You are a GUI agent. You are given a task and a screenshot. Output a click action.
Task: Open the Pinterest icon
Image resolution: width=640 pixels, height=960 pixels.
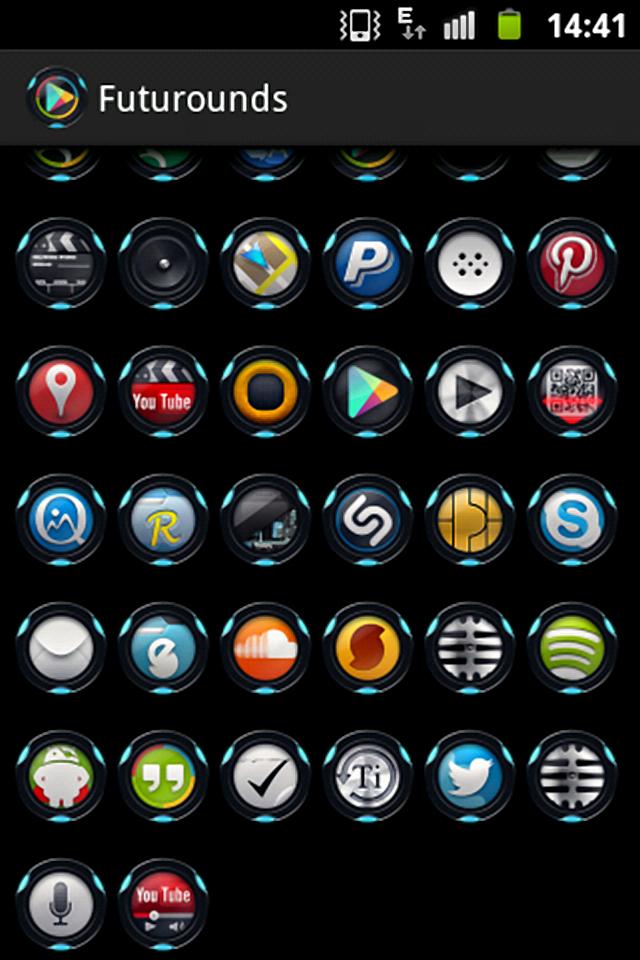pyautogui.click(x=571, y=262)
